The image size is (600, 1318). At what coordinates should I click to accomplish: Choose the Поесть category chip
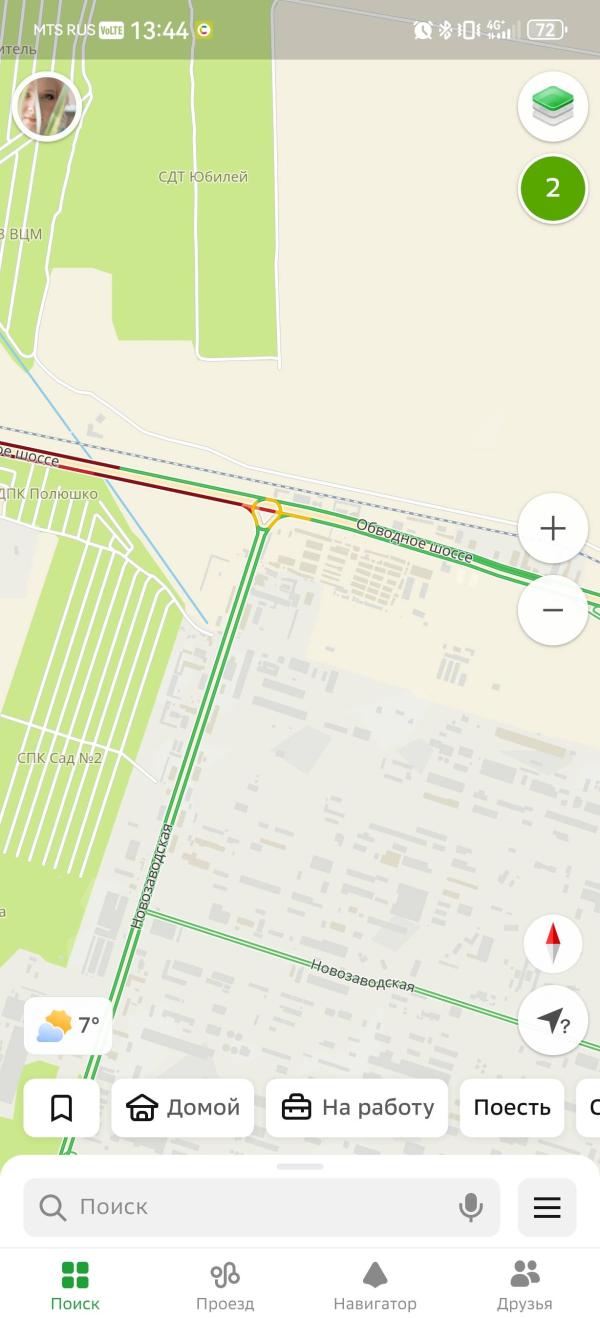coord(512,1107)
